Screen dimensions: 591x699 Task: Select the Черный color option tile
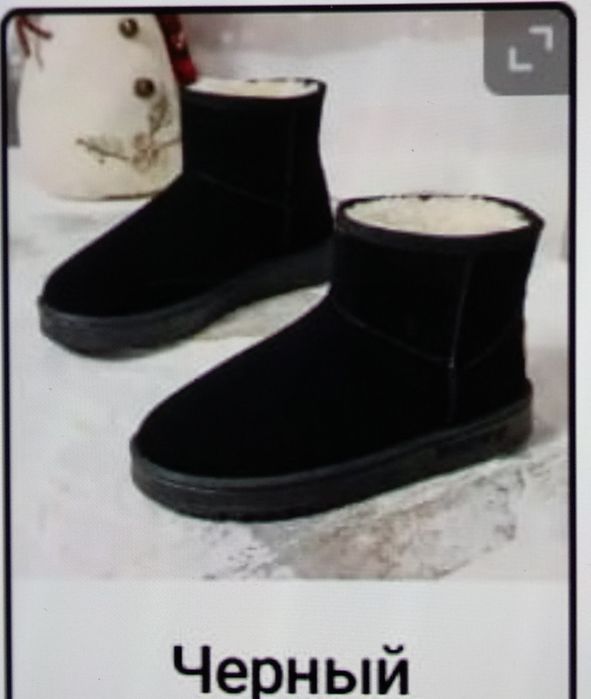pyautogui.click(x=290, y=352)
